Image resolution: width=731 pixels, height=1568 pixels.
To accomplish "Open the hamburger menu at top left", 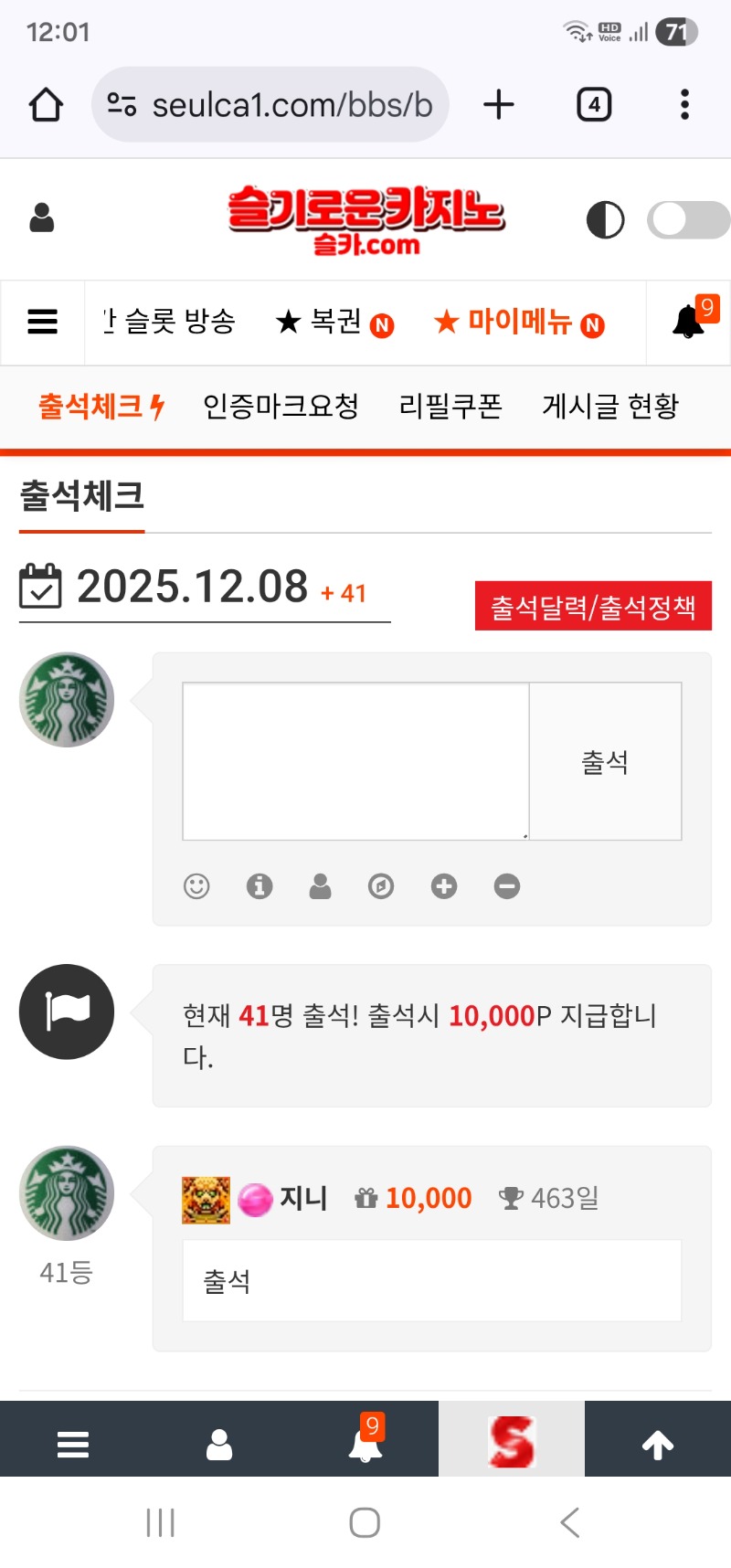I will [x=43, y=322].
